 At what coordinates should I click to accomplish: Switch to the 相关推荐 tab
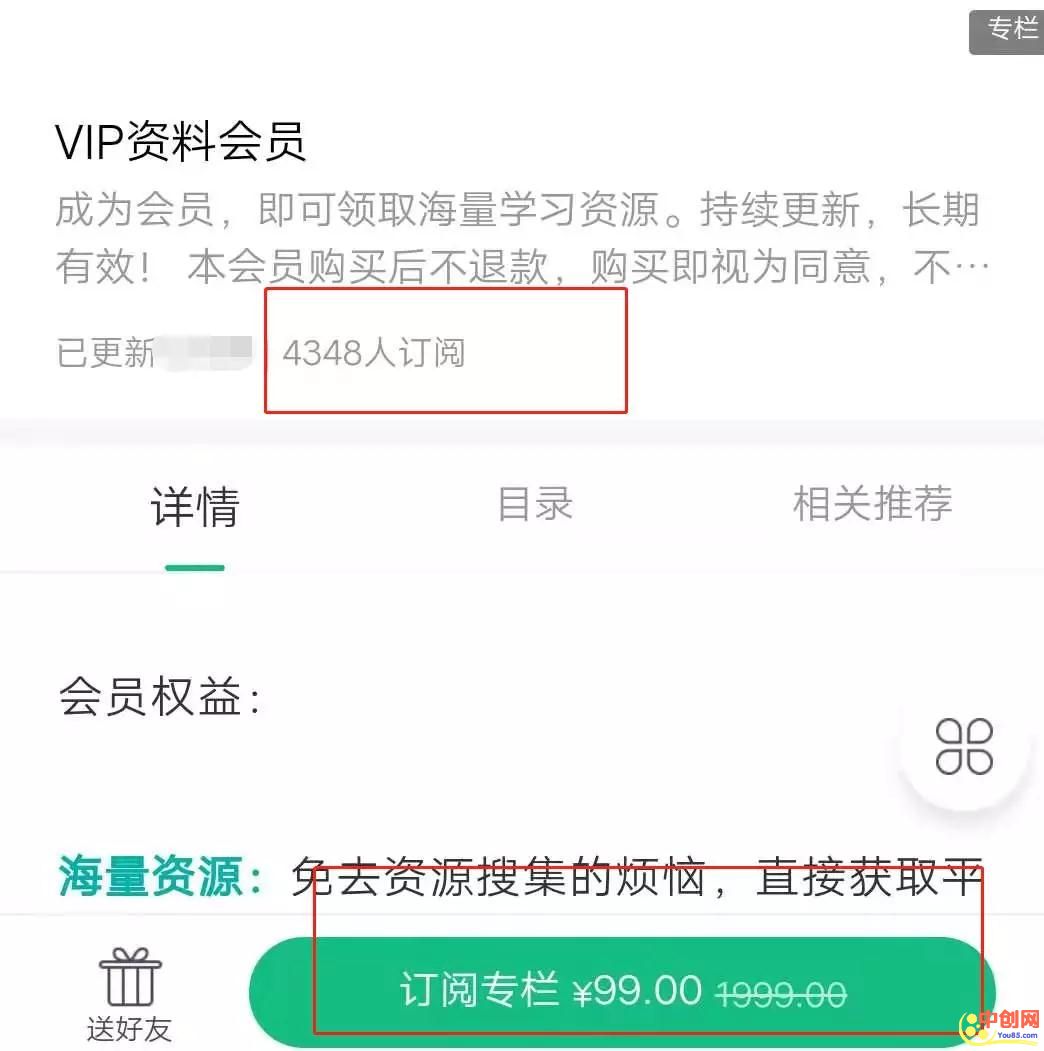[871, 505]
